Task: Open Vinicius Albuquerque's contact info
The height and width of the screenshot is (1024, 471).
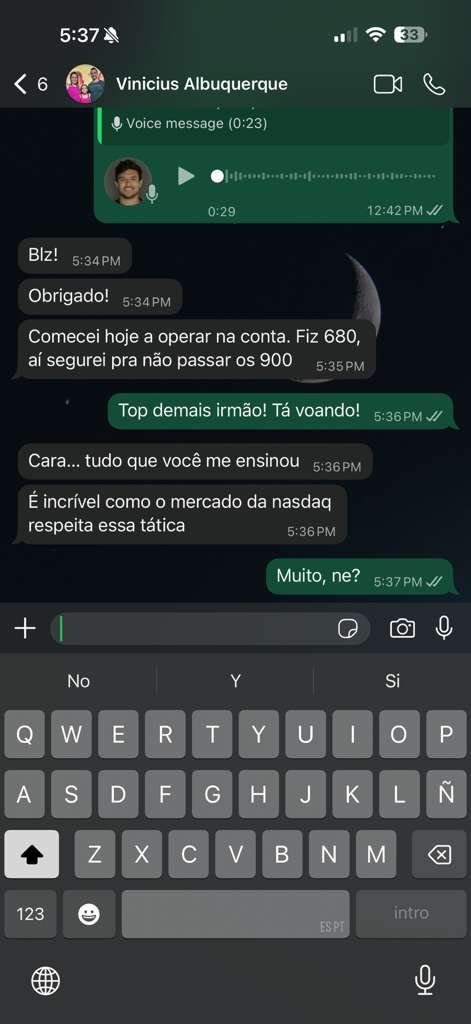Action: 201,84
